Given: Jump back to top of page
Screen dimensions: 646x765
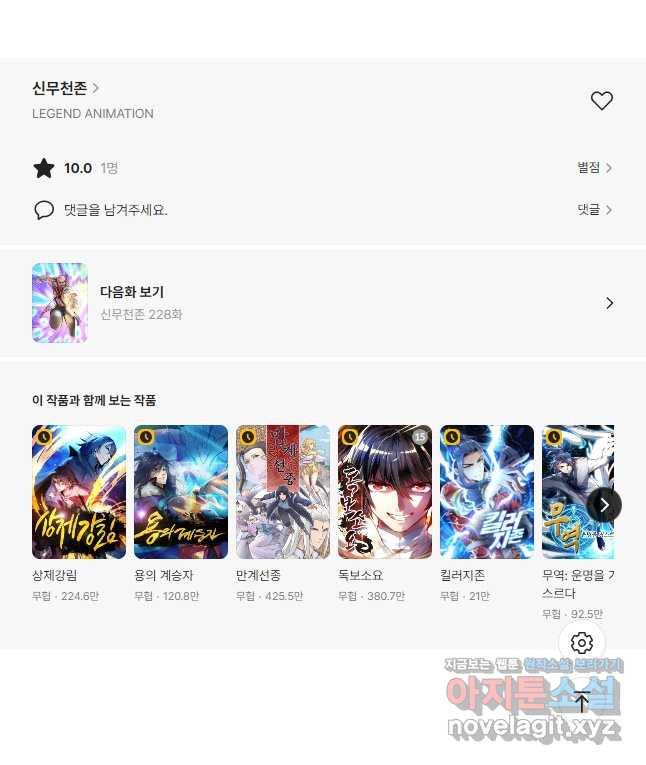Looking at the screenshot, I should (x=582, y=702).
